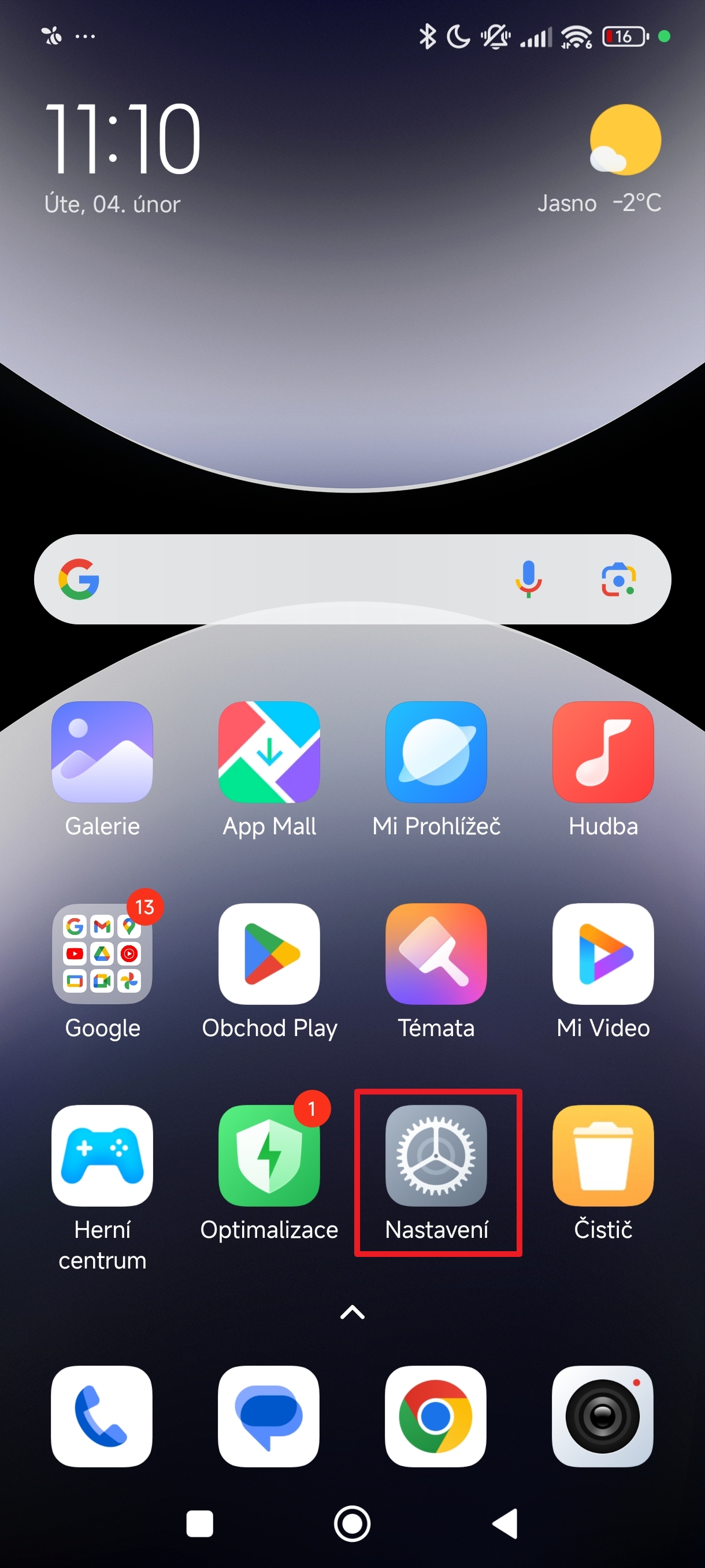Open the Hudba music app
Viewport: 705px width, 1568px height.
[603, 752]
